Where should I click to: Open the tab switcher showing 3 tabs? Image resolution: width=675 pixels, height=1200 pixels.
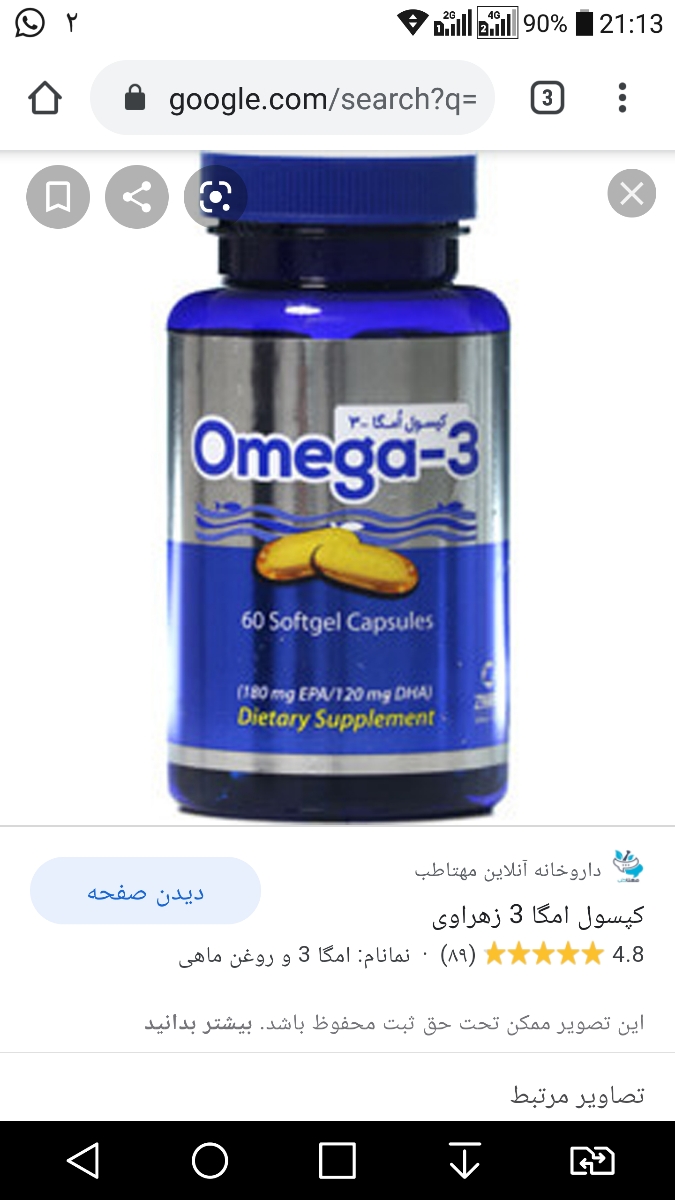coord(546,98)
